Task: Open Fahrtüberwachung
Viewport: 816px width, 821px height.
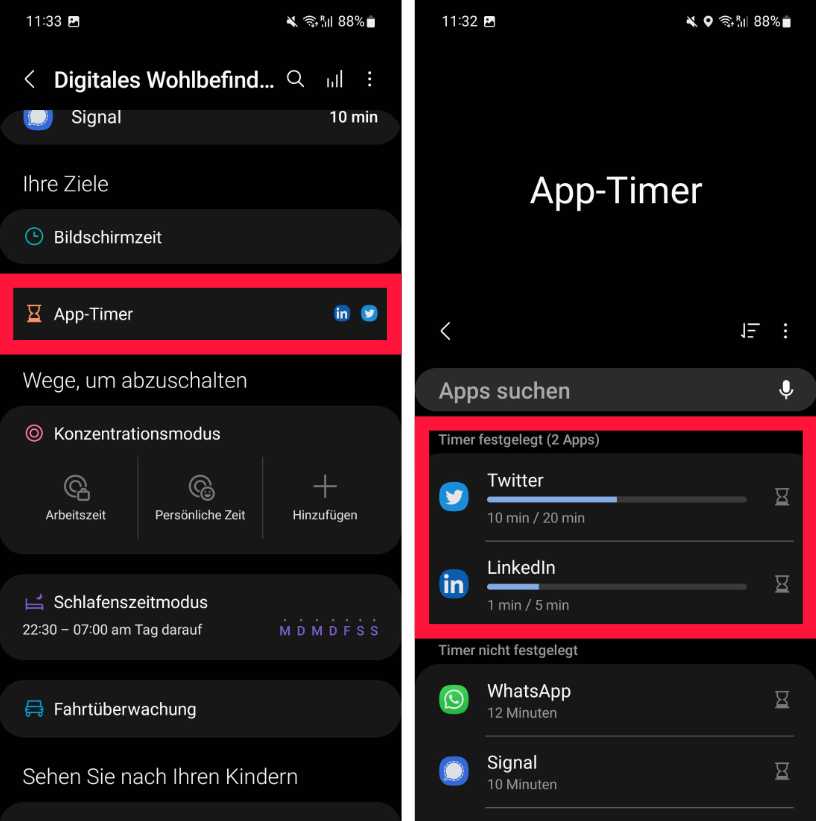Action: 200,709
